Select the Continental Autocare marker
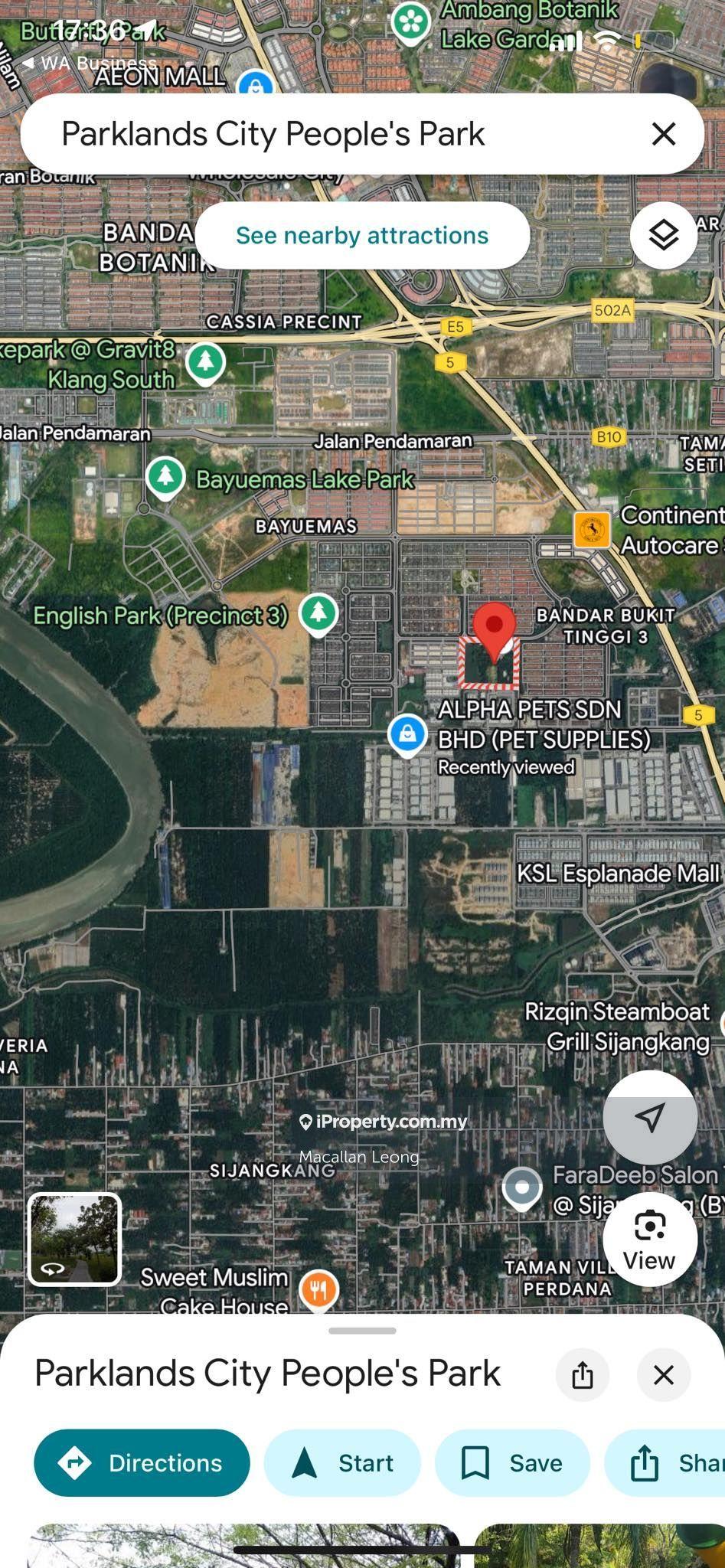The image size is (725, 1568). [x=592, y=530]
